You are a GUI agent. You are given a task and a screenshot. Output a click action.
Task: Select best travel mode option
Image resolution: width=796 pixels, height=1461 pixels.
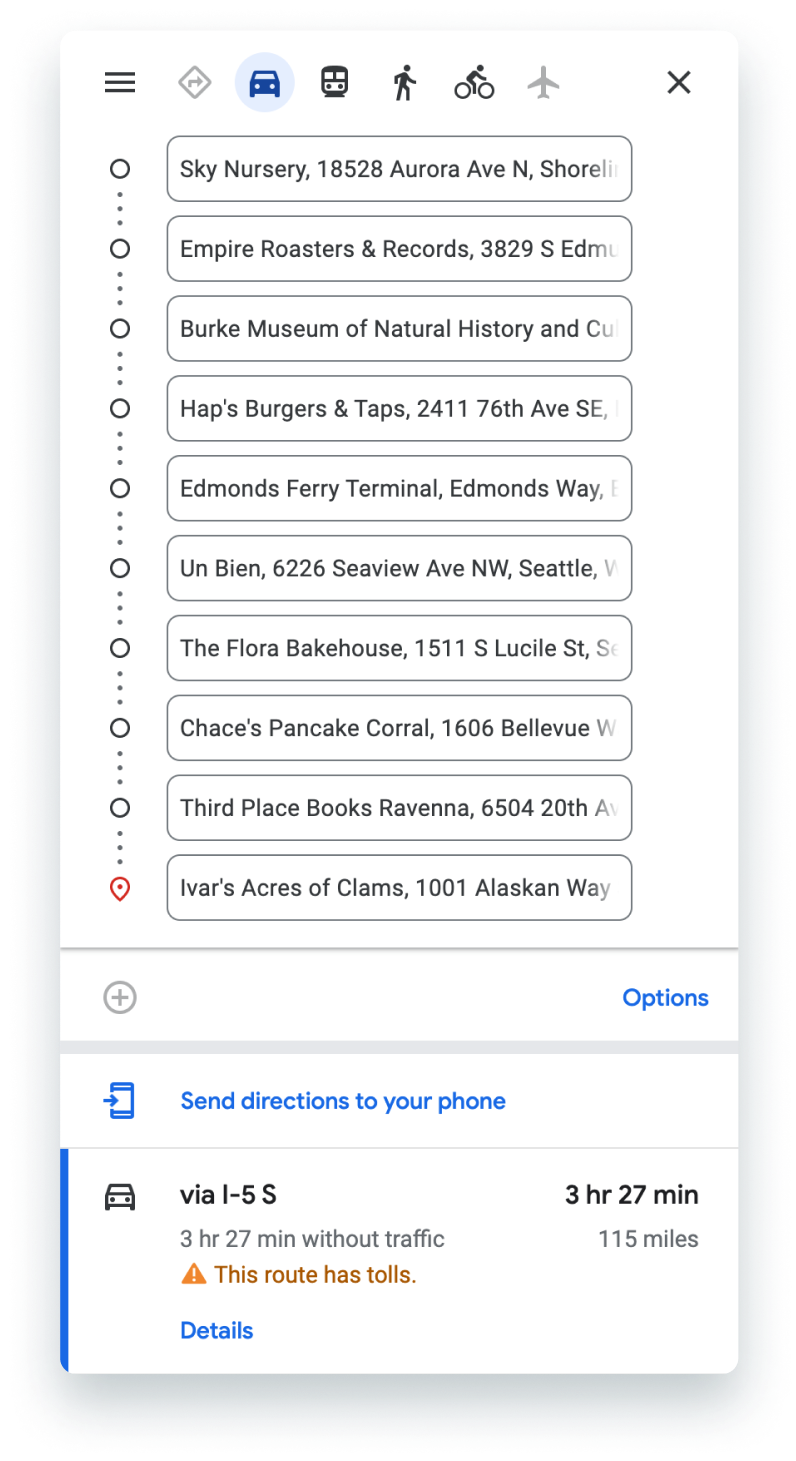point(194,82)
